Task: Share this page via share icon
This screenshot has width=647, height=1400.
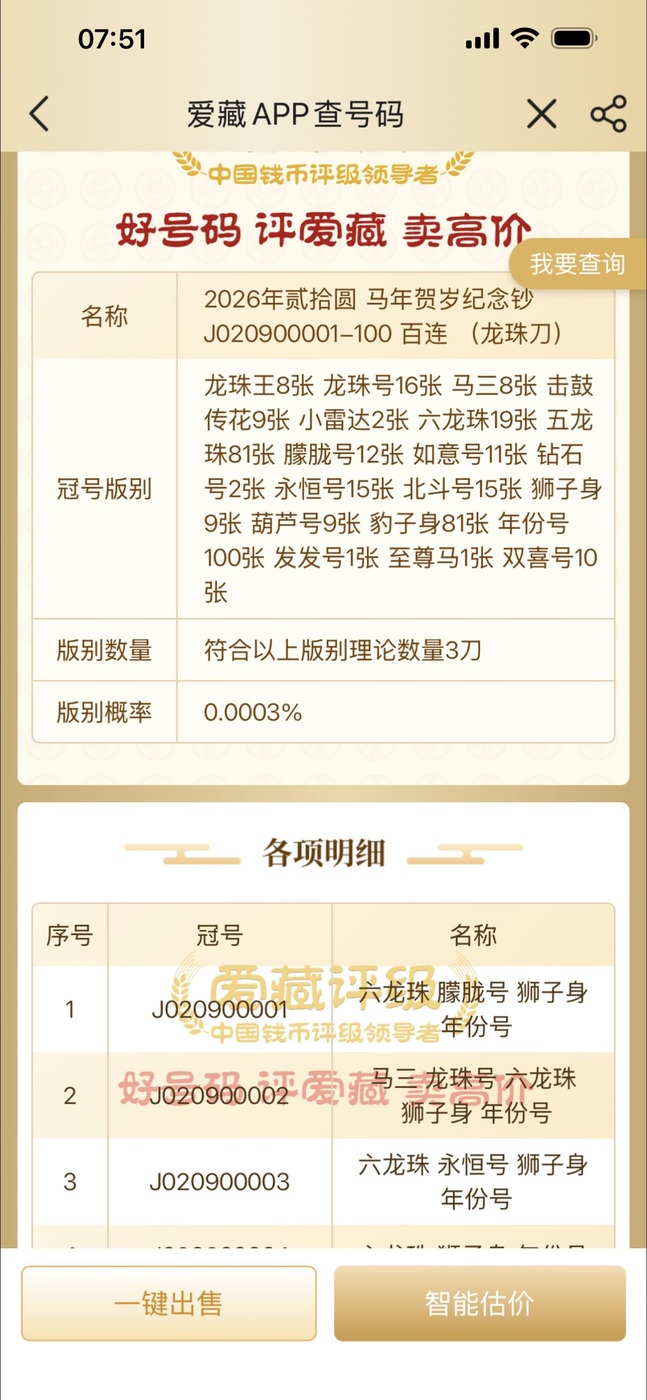Action: click(608, 114)
